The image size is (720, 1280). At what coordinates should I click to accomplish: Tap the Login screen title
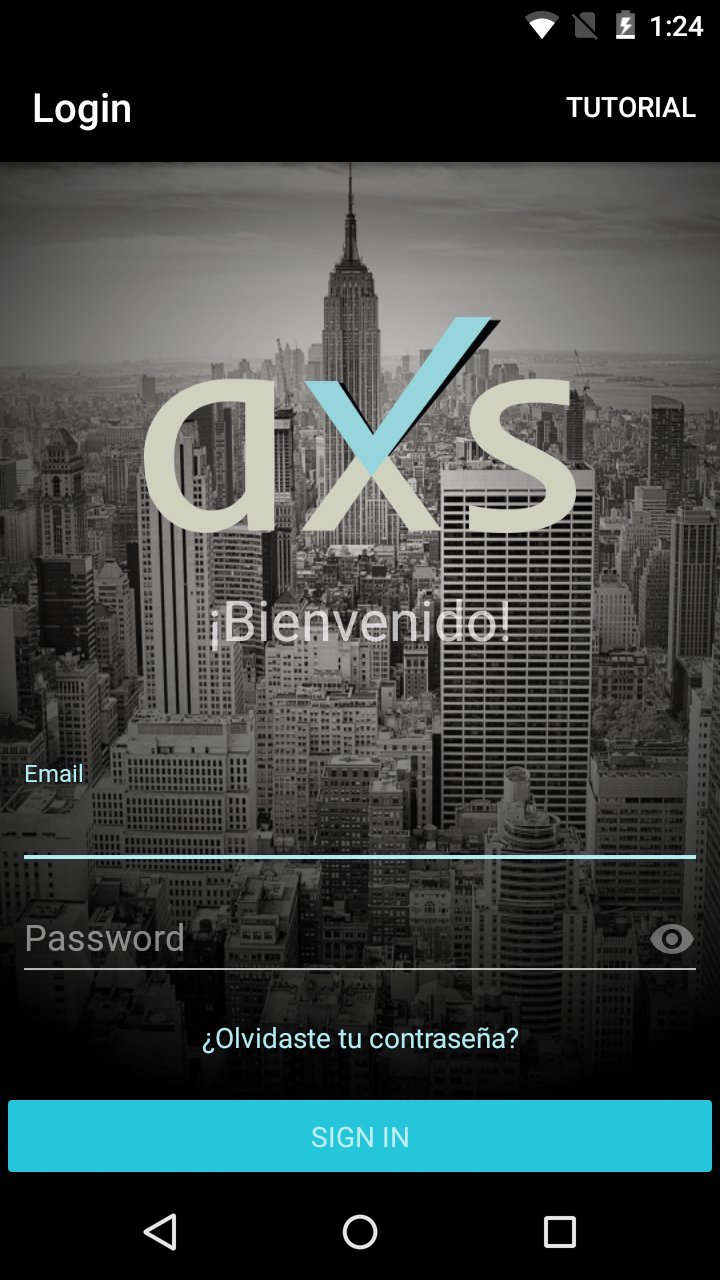[82, 107]
